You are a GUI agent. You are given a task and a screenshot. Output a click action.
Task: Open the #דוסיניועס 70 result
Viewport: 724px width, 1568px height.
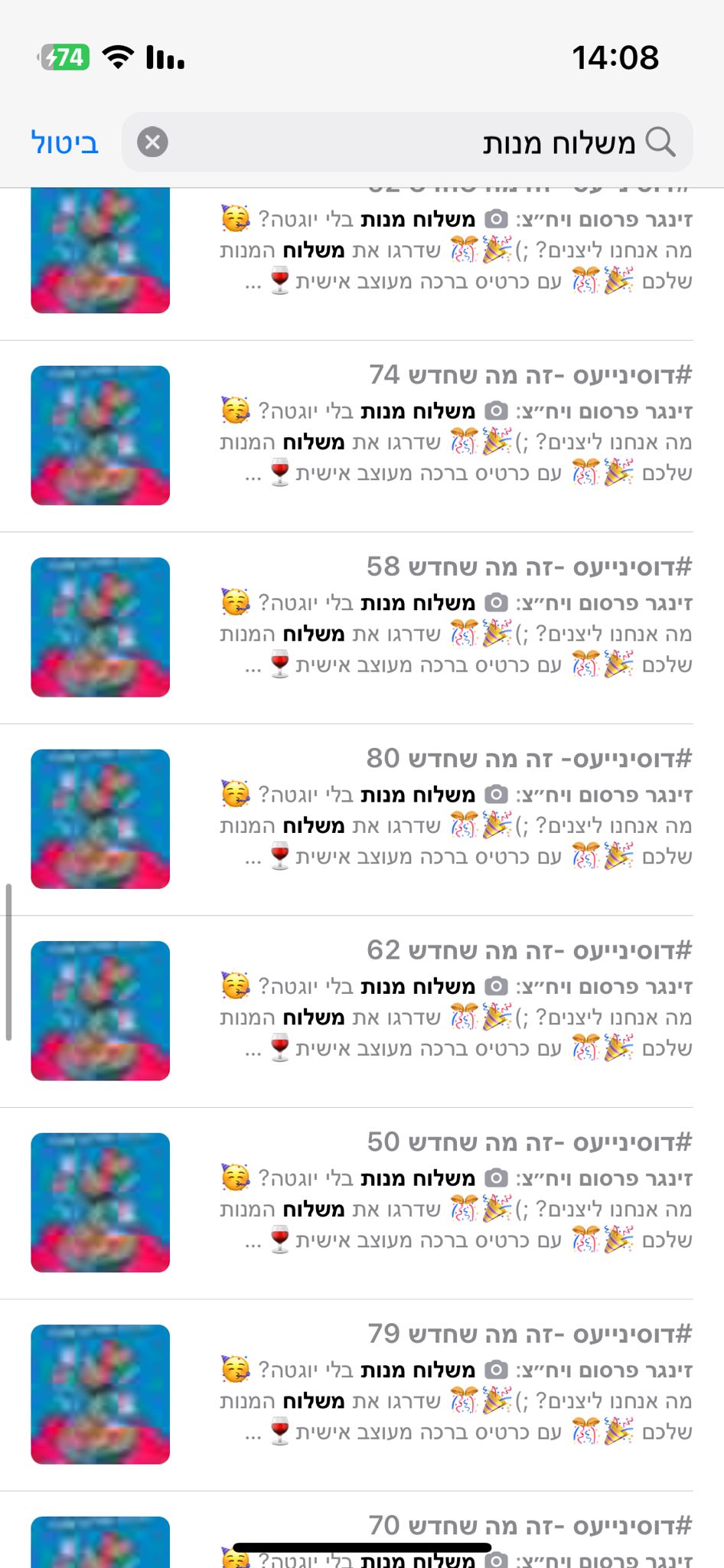coord(362,1530)
